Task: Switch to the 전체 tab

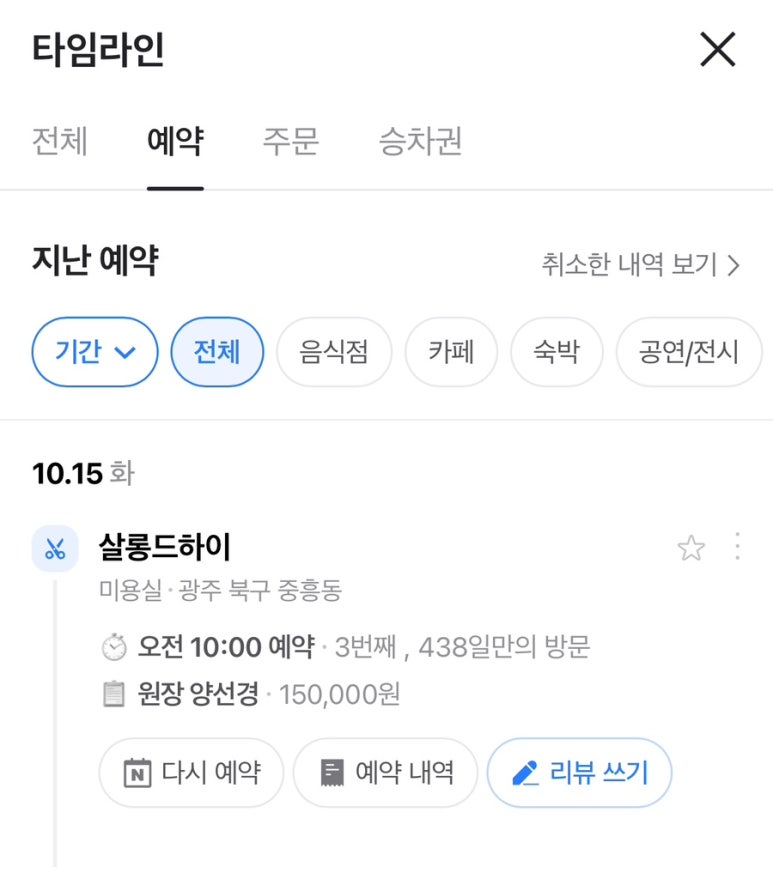Action: (x=59, y=141)
